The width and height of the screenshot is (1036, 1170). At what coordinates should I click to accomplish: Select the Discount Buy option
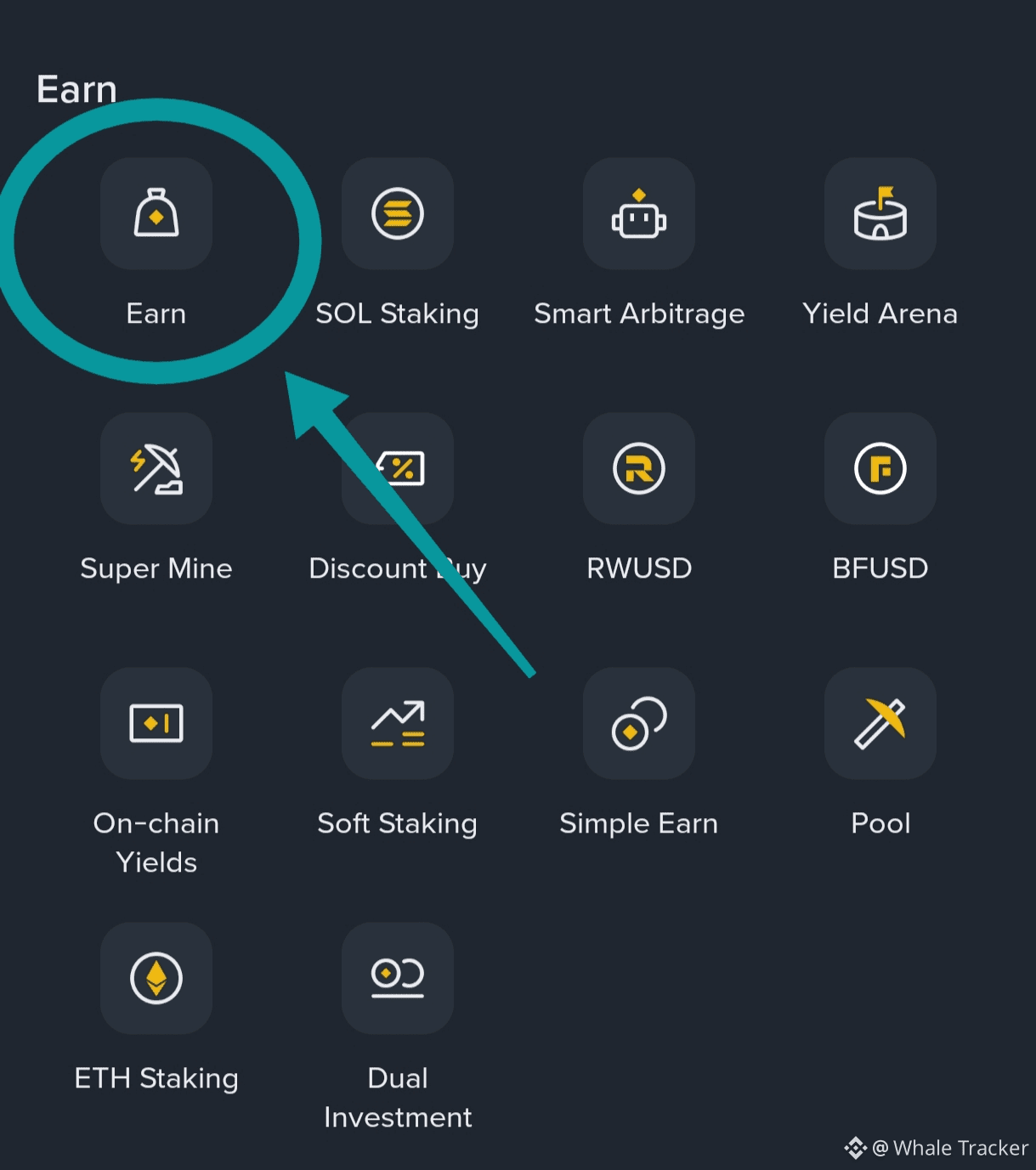(398, 469)
